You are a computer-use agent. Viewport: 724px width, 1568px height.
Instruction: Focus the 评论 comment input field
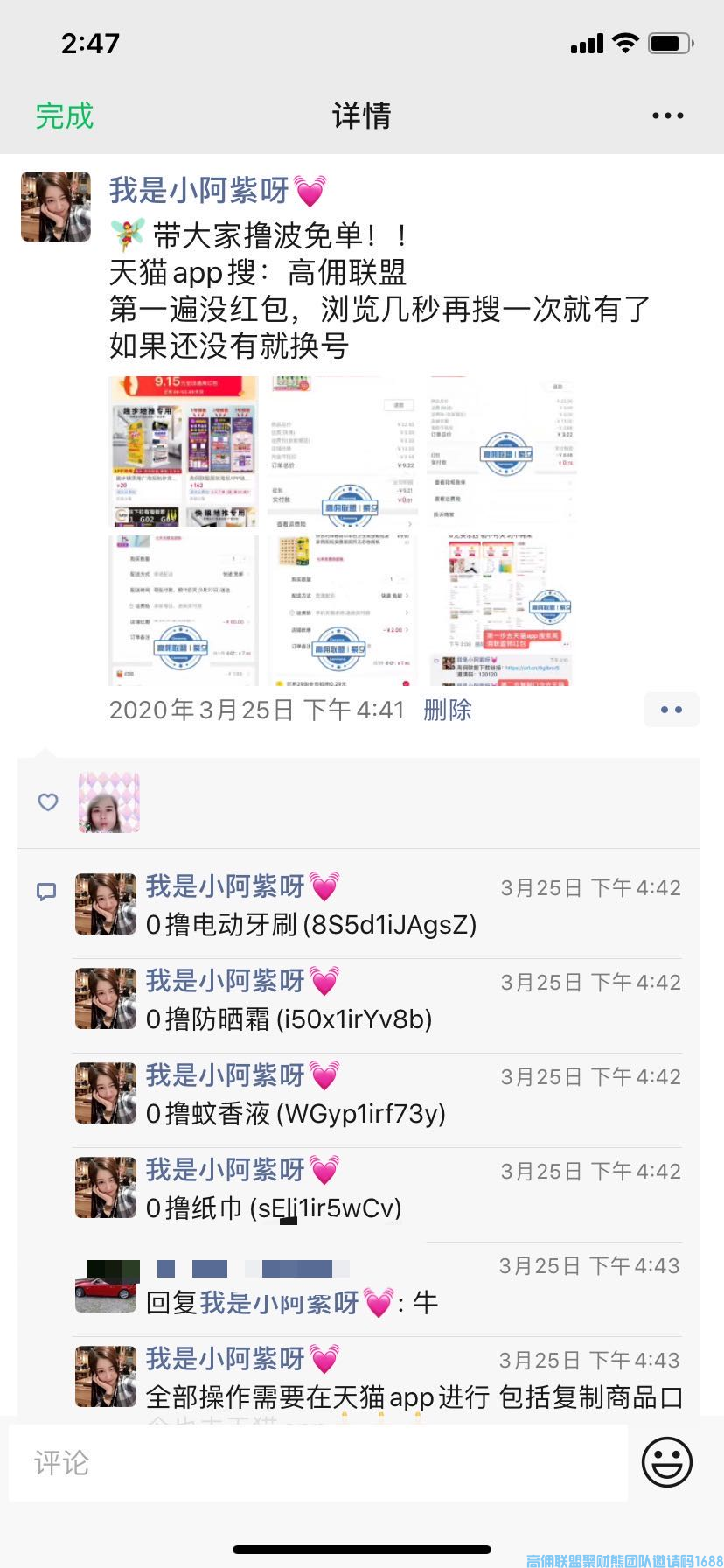[318, 1462]
